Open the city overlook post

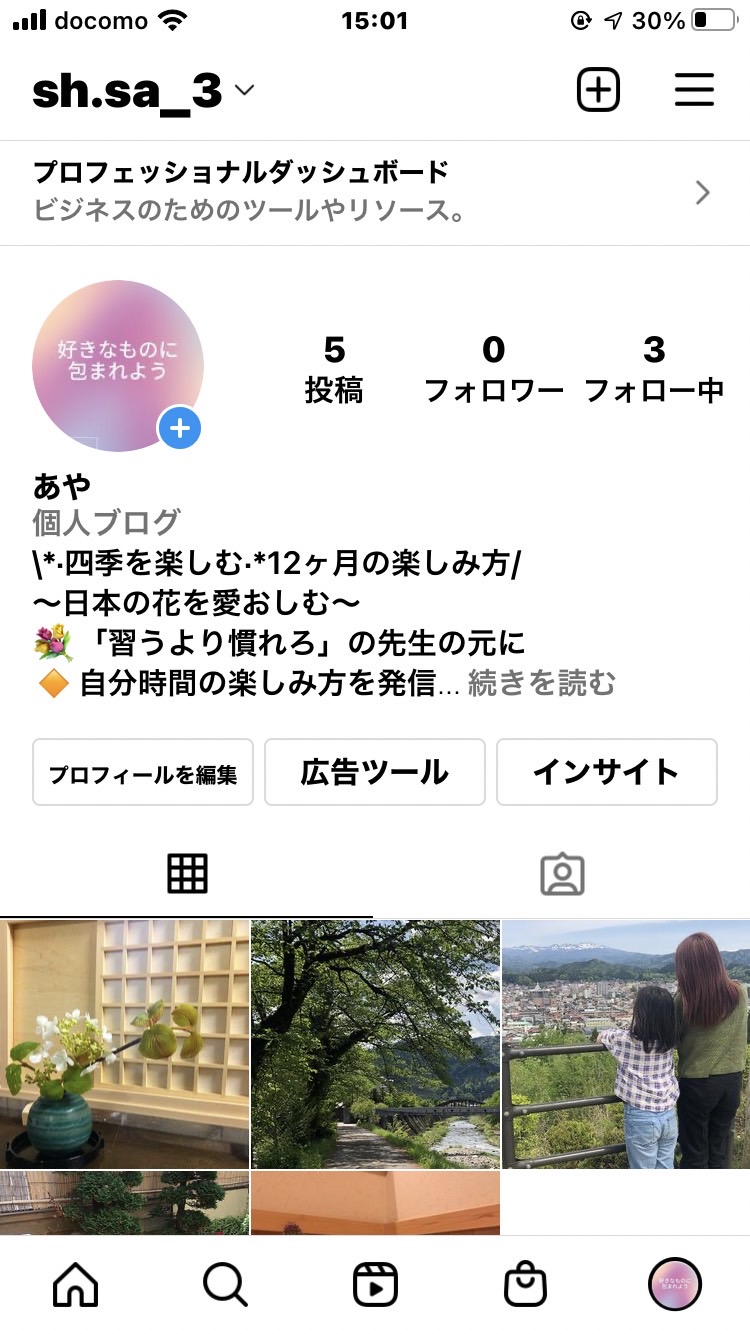coord(626,1044)
